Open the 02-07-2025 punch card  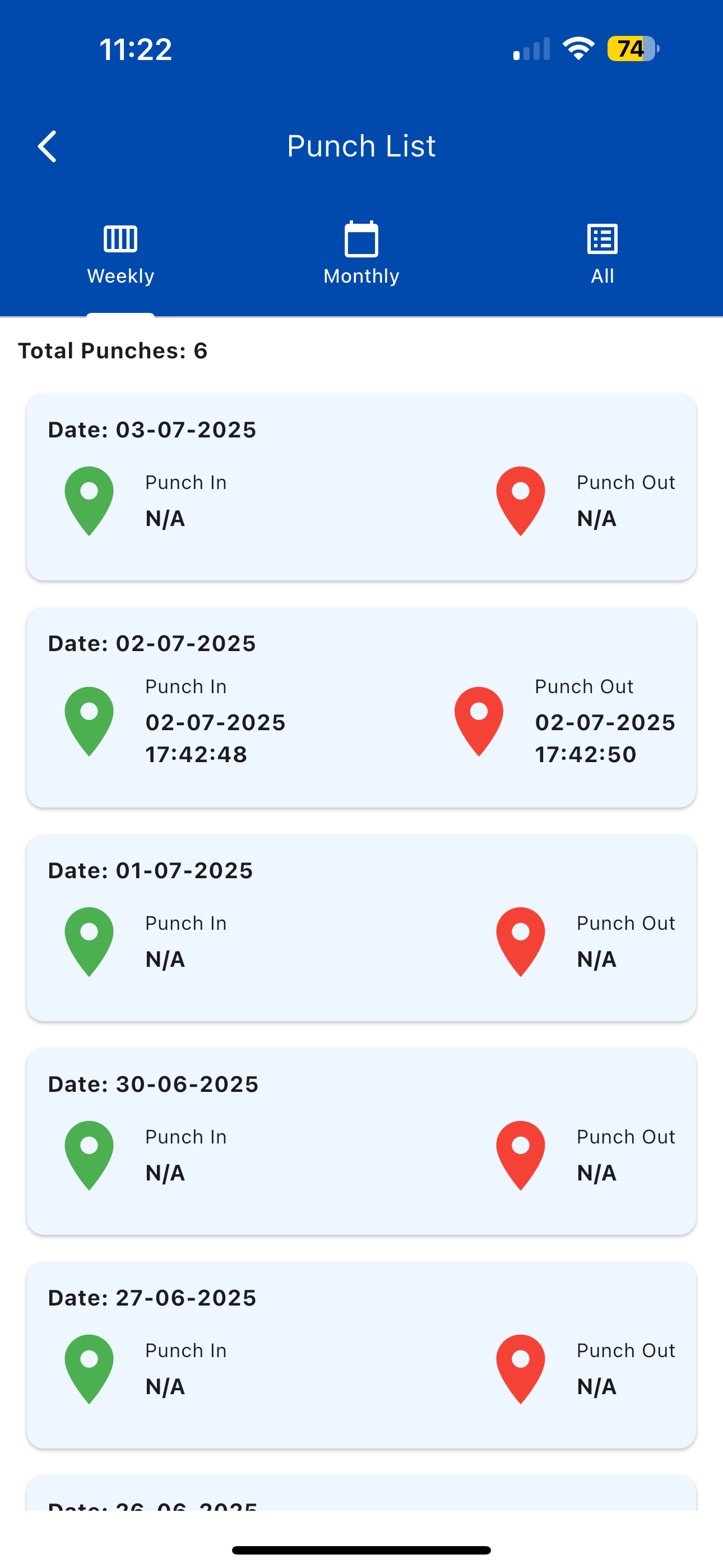(x=361, y=707)
